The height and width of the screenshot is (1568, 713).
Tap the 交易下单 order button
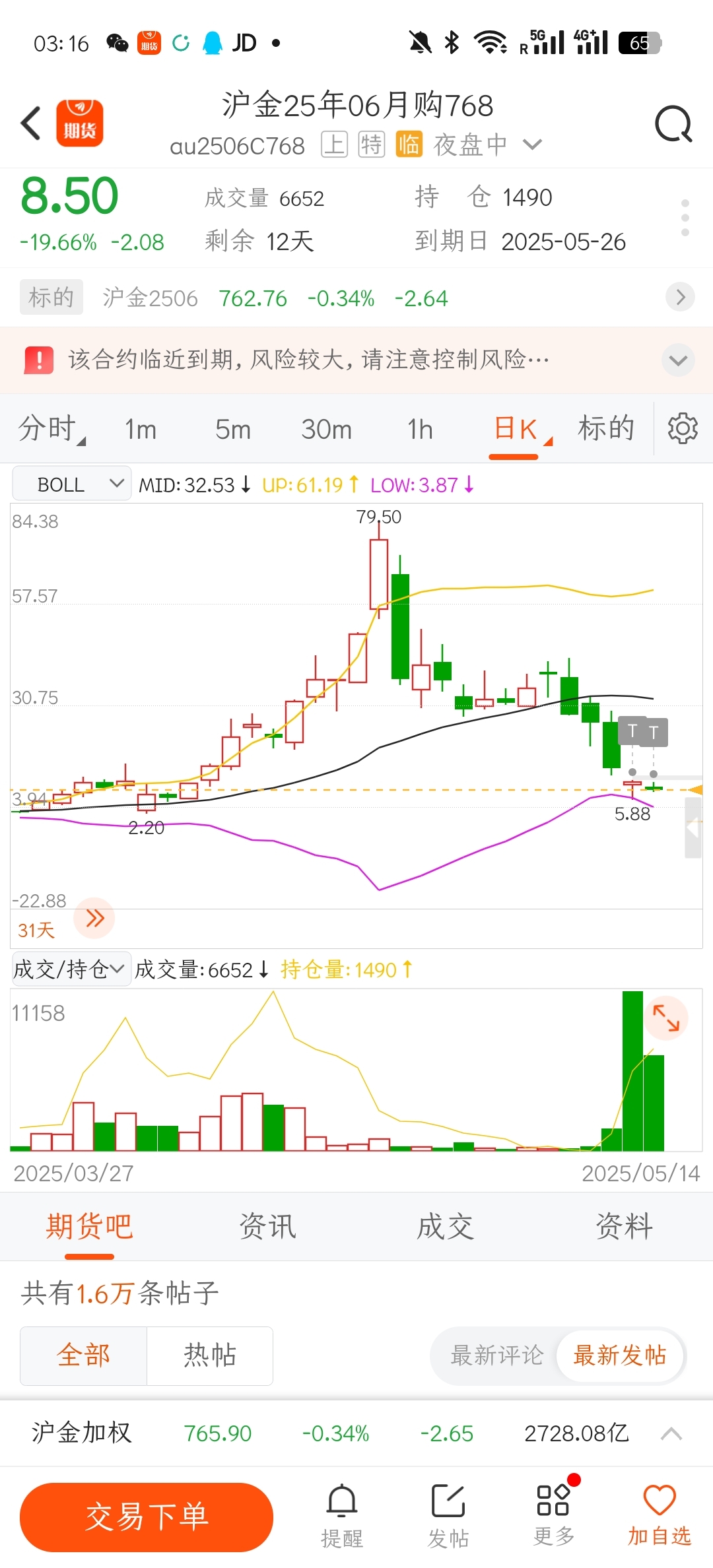coord(147,1517)
